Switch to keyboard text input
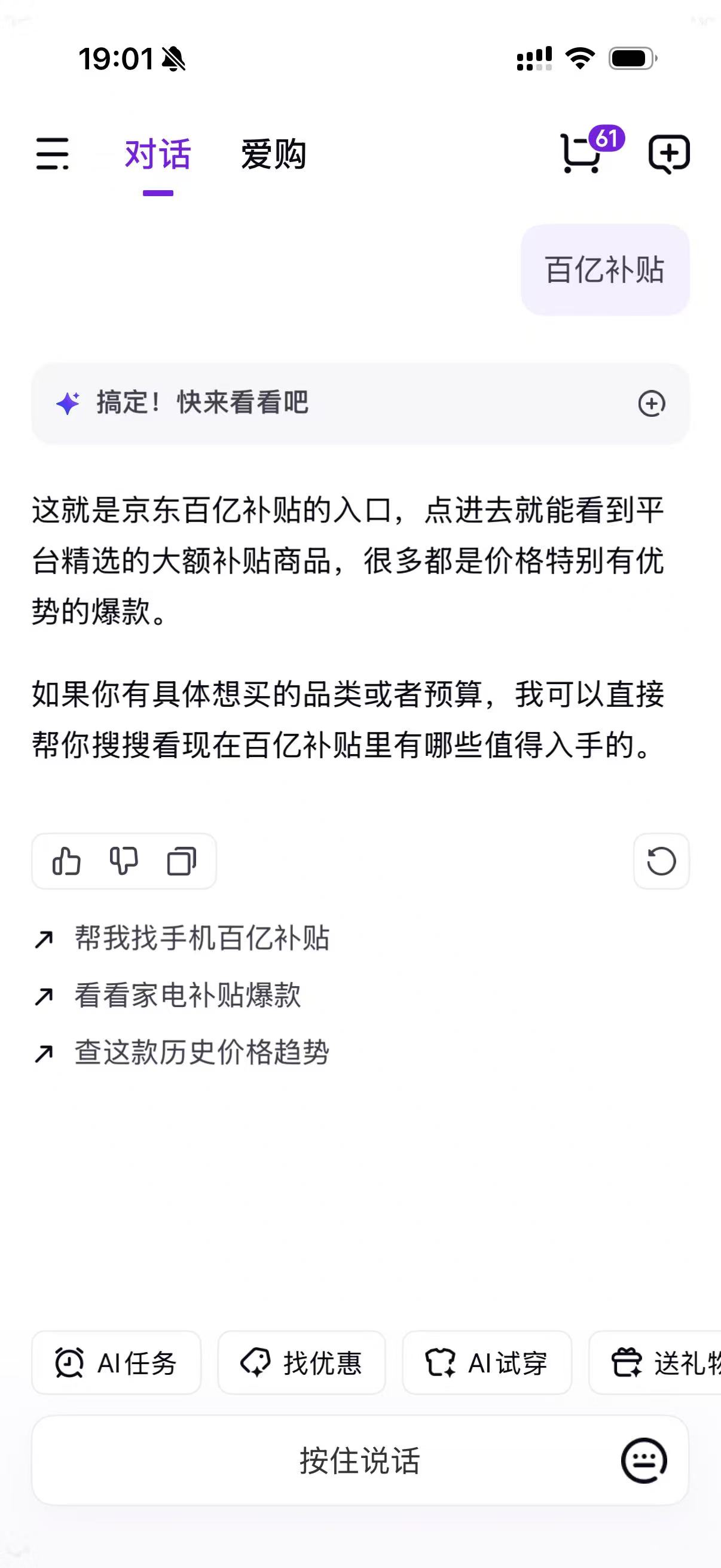This screenshot has height=1568, width=721. click(644, 1460)
